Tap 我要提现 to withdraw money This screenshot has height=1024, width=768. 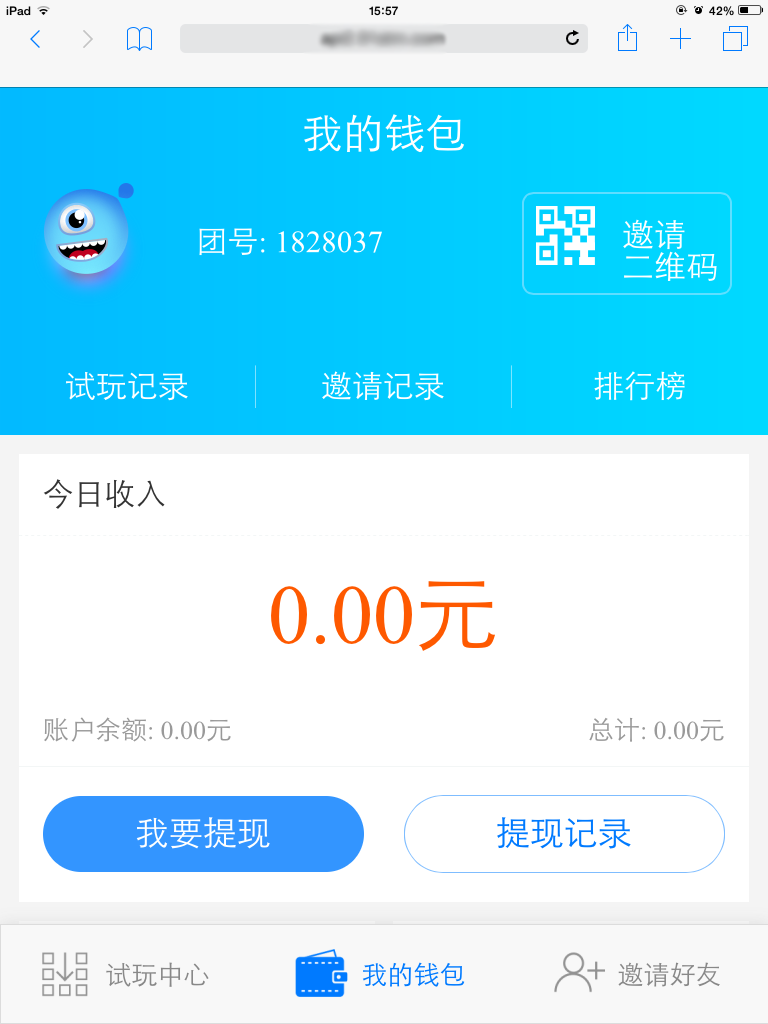tap(203, 833)
